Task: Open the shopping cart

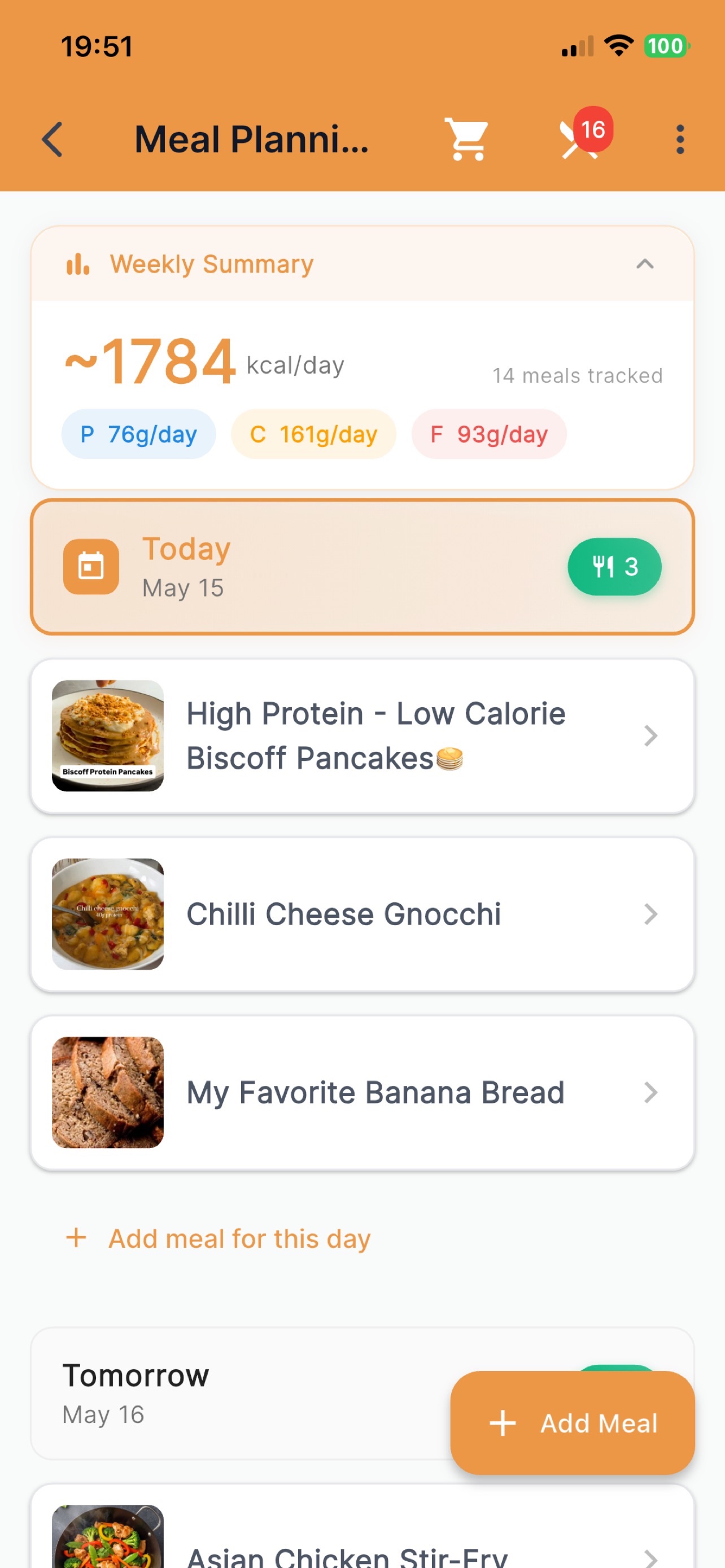Action: point(467,139)
